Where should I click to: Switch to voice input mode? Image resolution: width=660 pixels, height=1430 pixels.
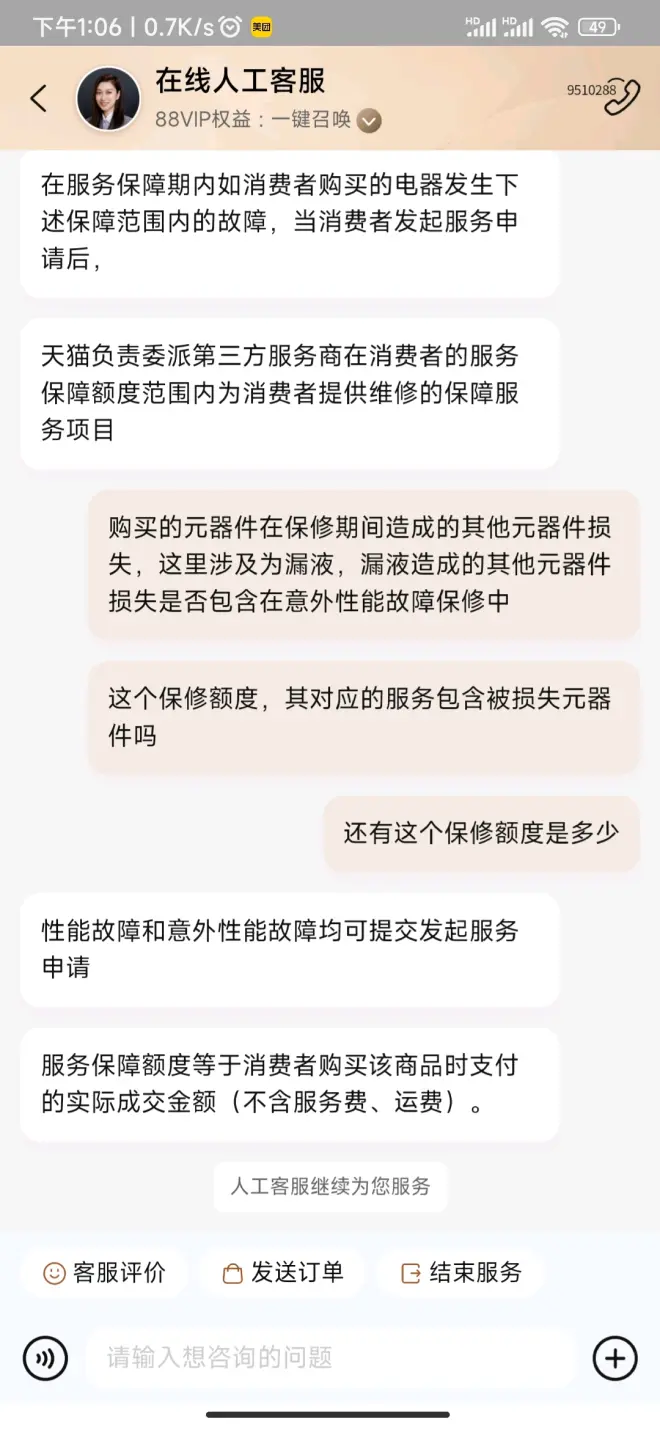tap(45, 1358)
